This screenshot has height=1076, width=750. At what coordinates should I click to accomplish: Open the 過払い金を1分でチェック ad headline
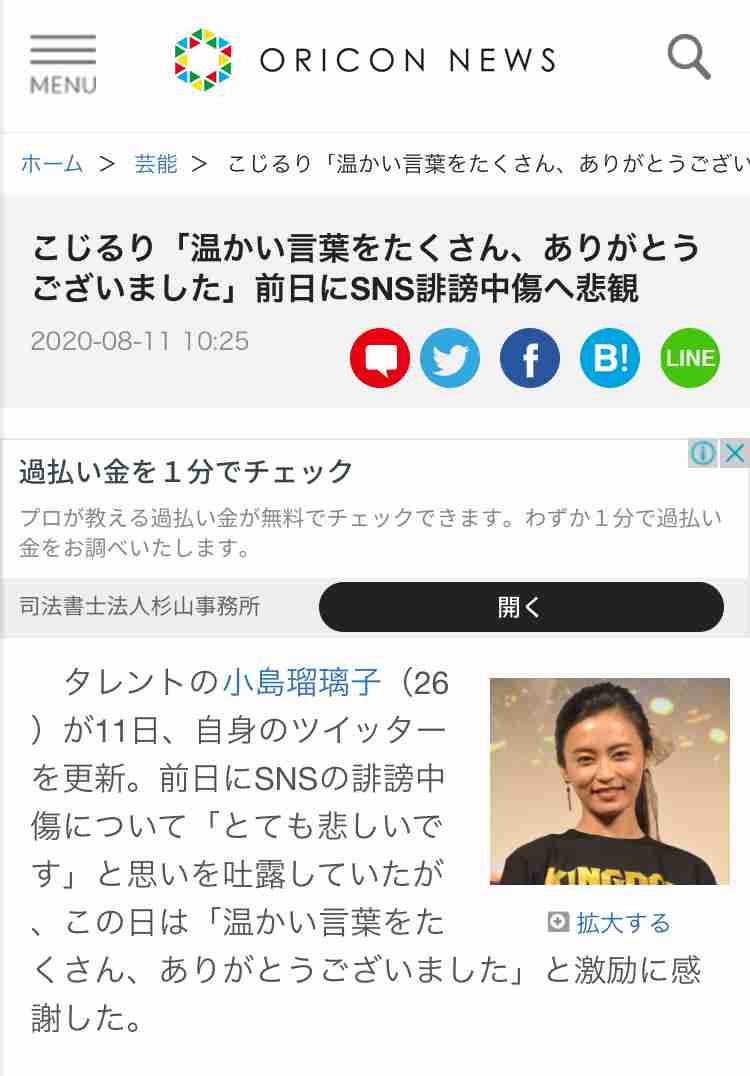coord(186,471)
